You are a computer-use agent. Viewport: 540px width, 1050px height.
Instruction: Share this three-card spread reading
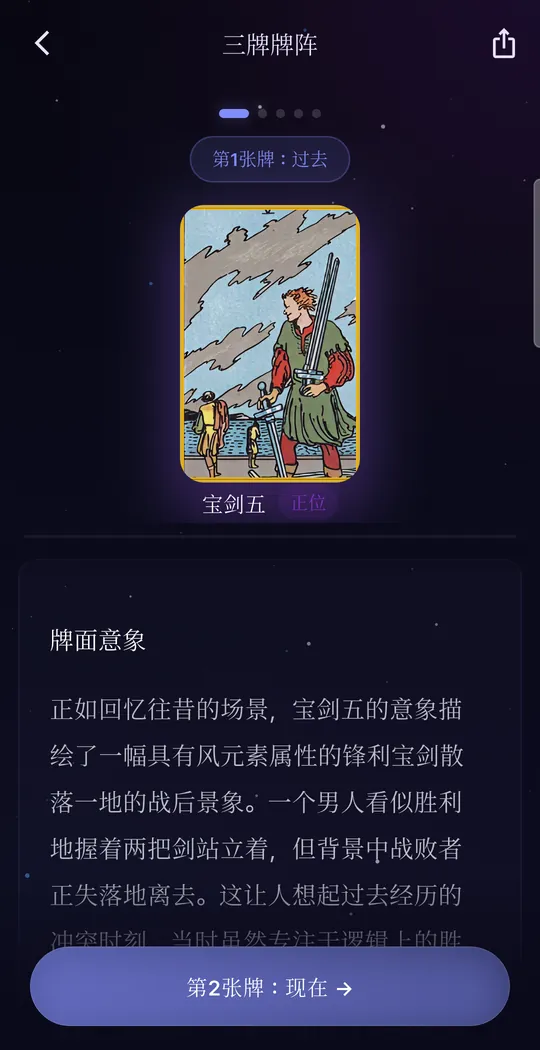pyautogui.click(x=504, y=44)
